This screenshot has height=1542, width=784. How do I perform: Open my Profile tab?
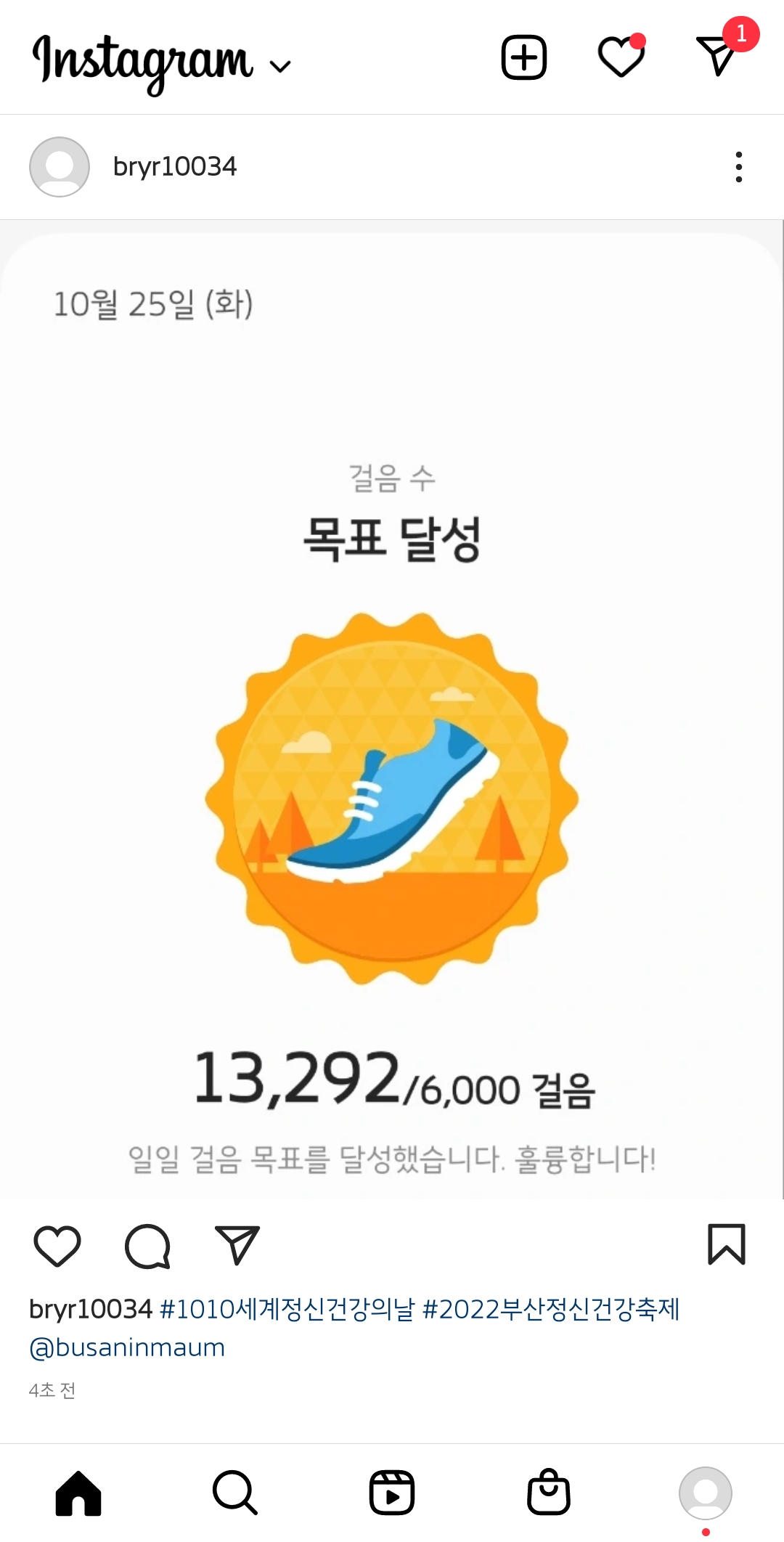click(705, 1493)
